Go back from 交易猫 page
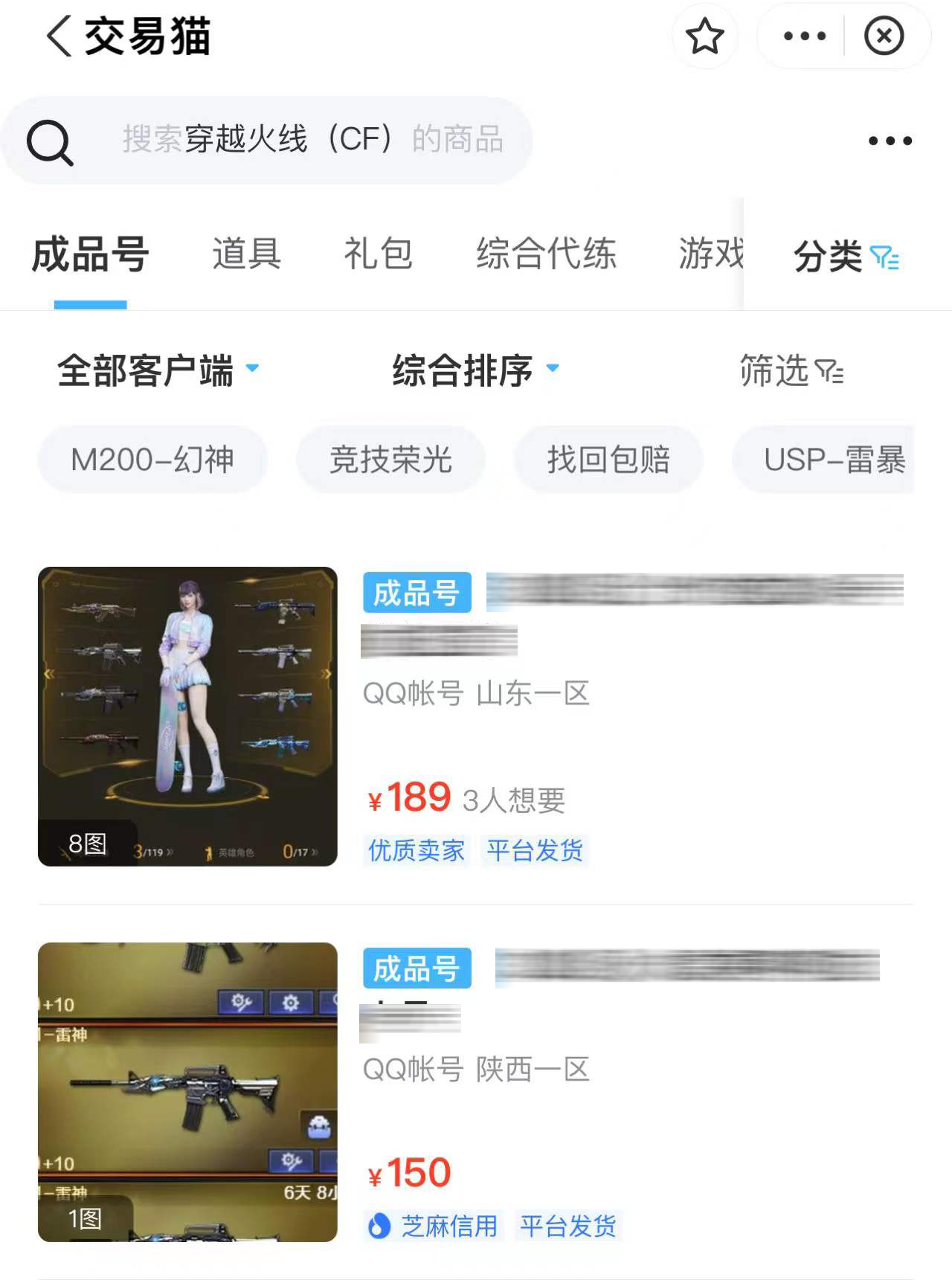This screenshot has width=952, height=1286. (59, 36)
